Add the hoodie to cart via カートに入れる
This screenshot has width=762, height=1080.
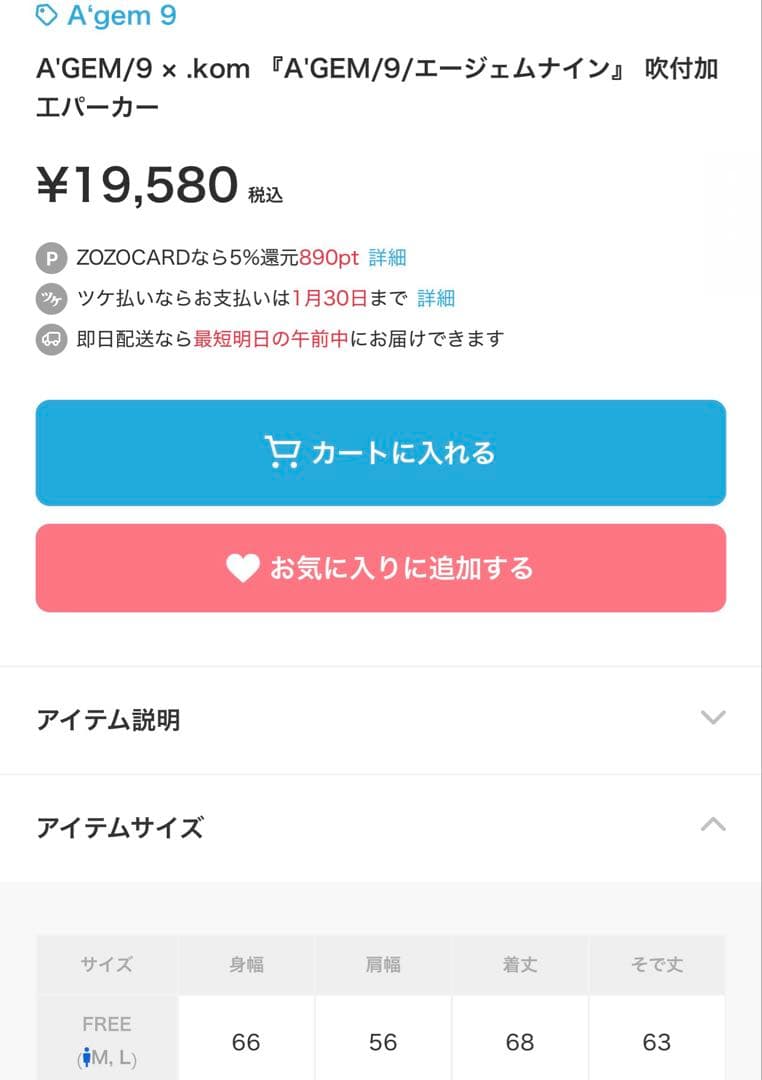tap(381, 452)
